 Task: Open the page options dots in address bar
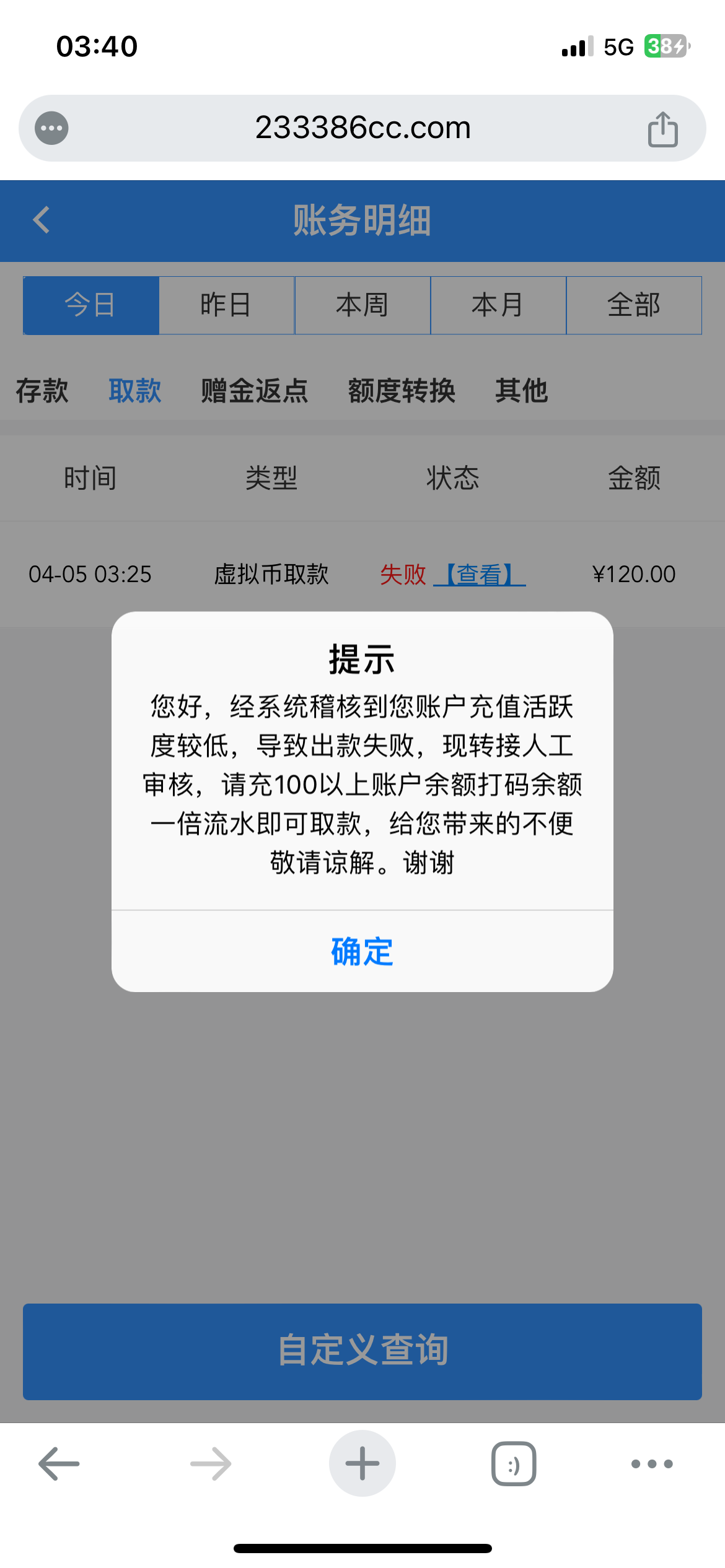tap(51, 128)
